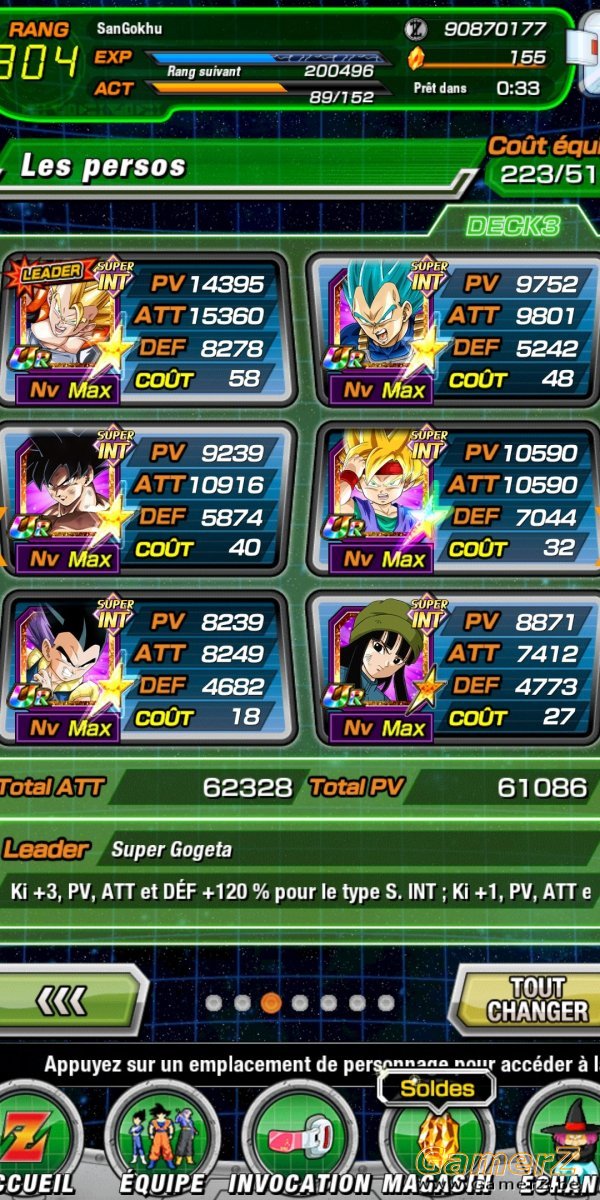This screenshot has height=1200, width=600.
Task: Go back with the green arrow button
Action: coord(68,999)
